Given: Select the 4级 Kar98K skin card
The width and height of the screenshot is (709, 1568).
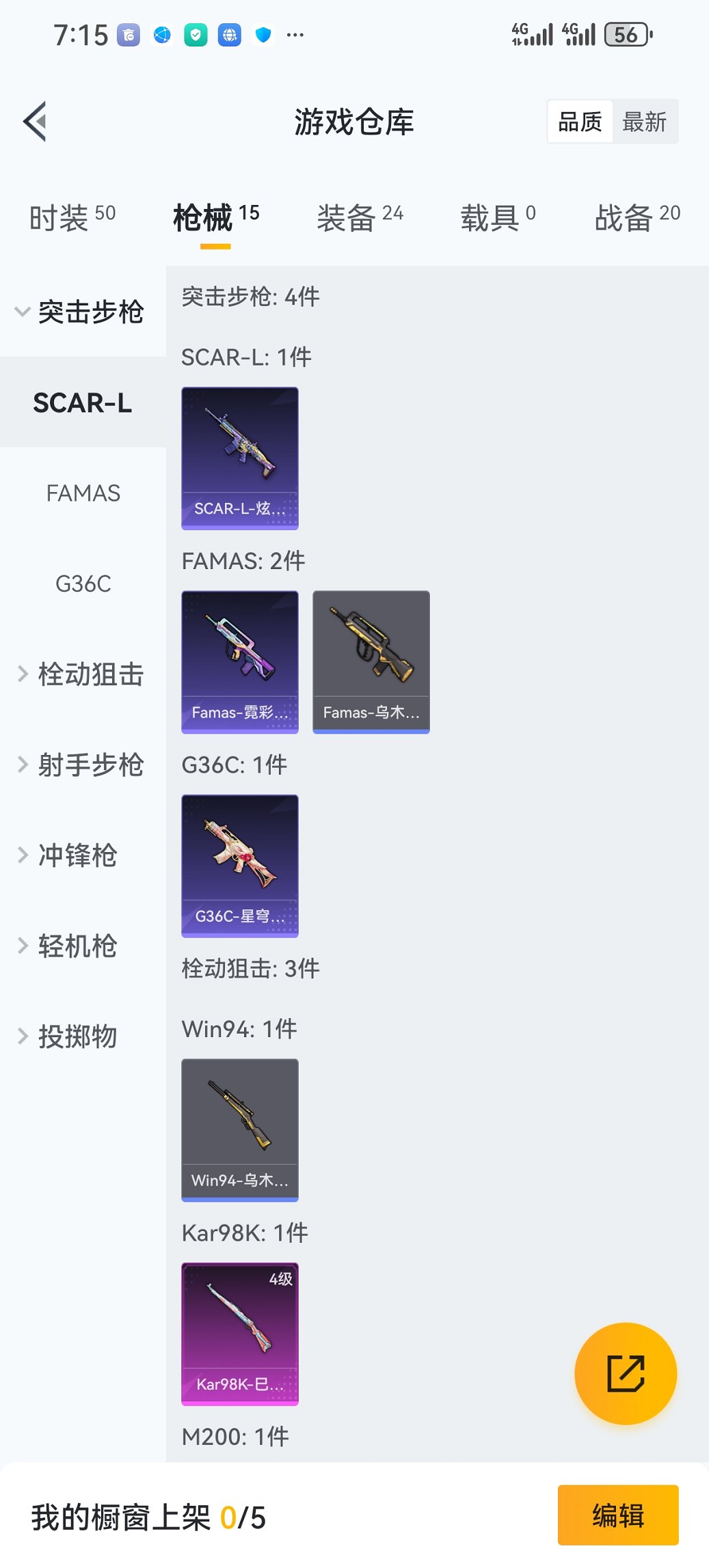Looking at the screenshot, I should coord(240,1332).
